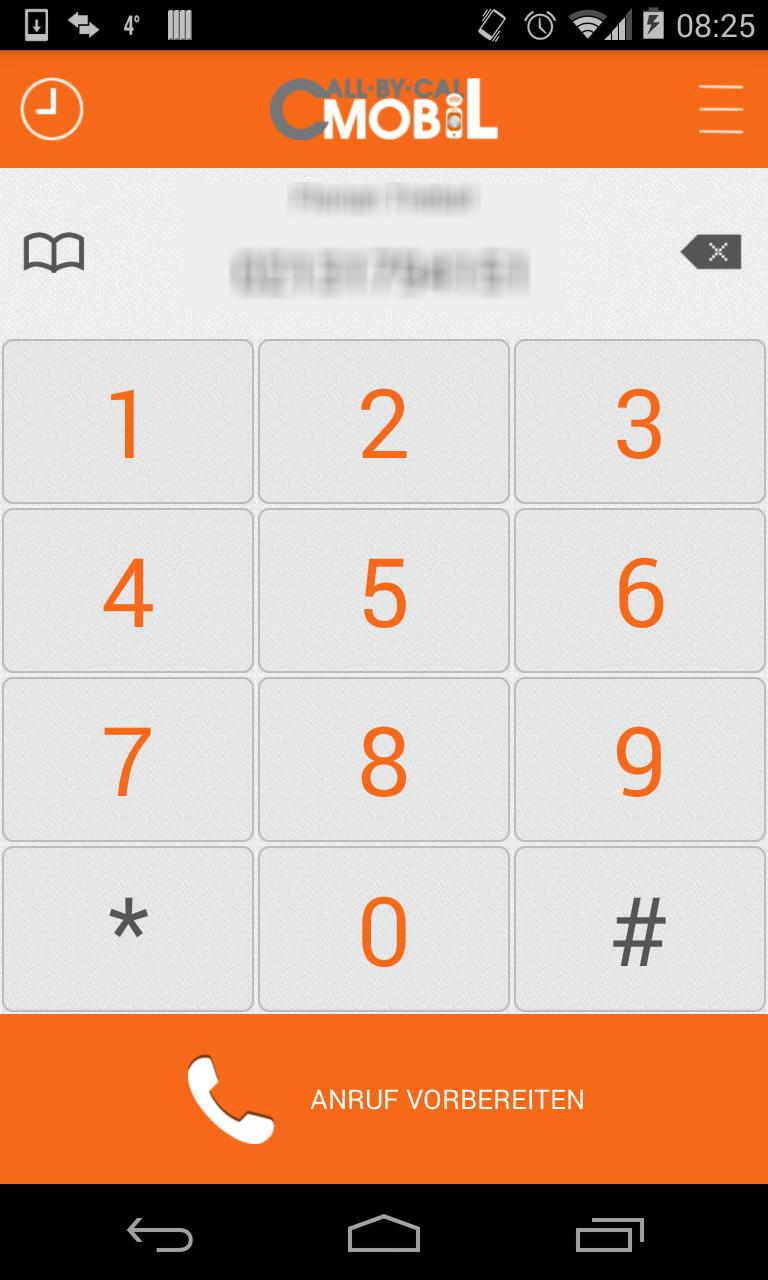Add digit 0 to the number
This screenshot has width=768, height=1280.
pyautogui.click(x=384, y=929)
